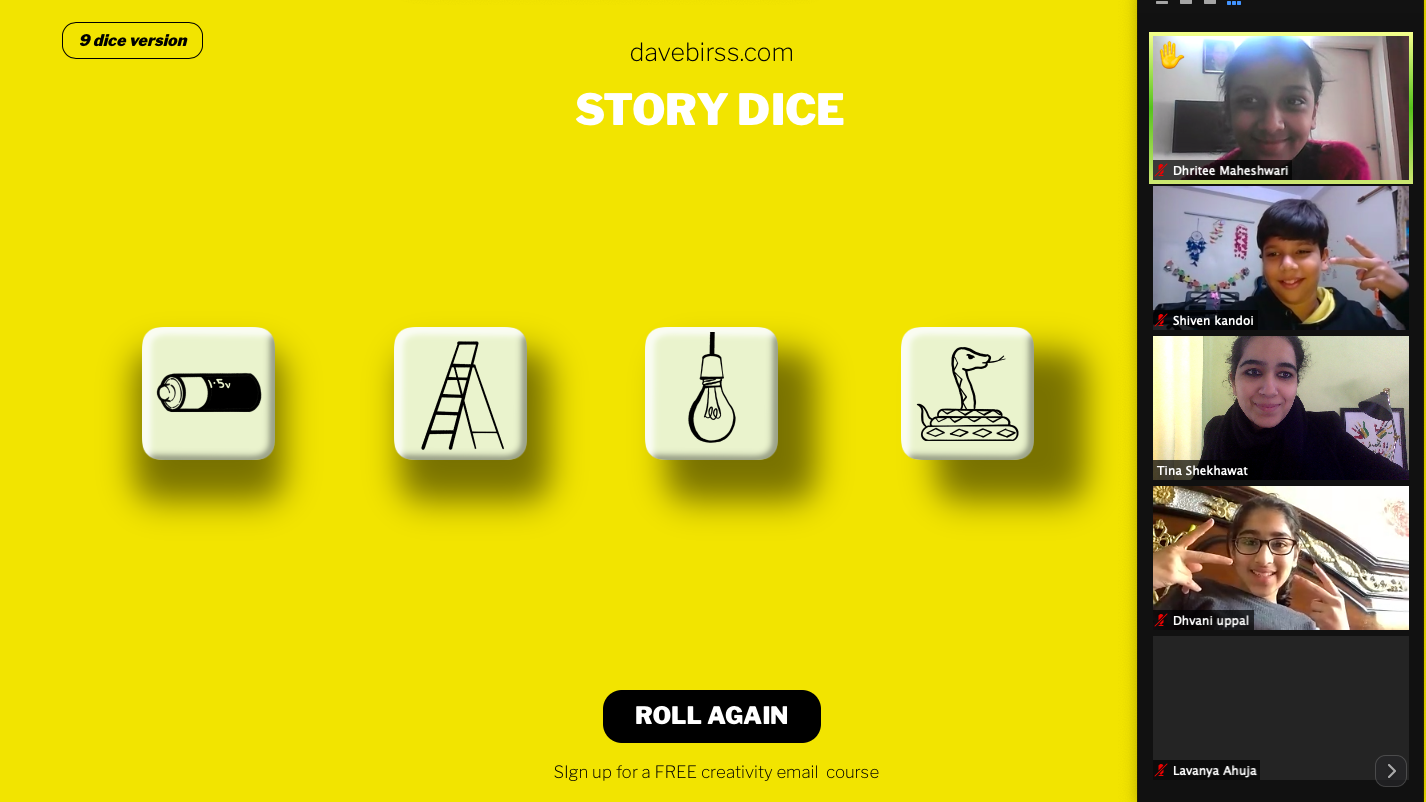Select Tina Shekhawat's video tile
The image size is (1426, 802).
(1280, 408)
